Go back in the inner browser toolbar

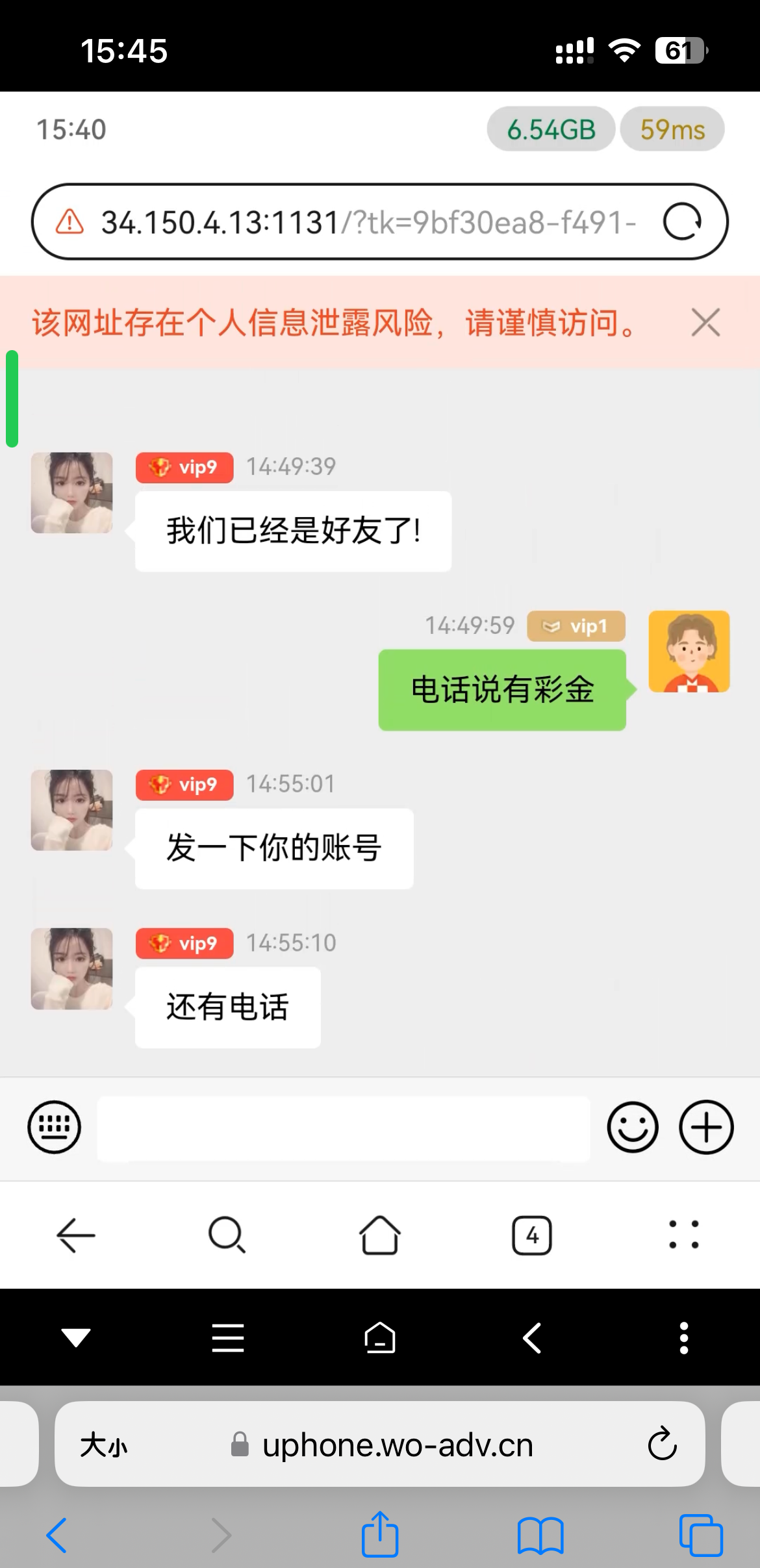click(x=76, y=1235)
